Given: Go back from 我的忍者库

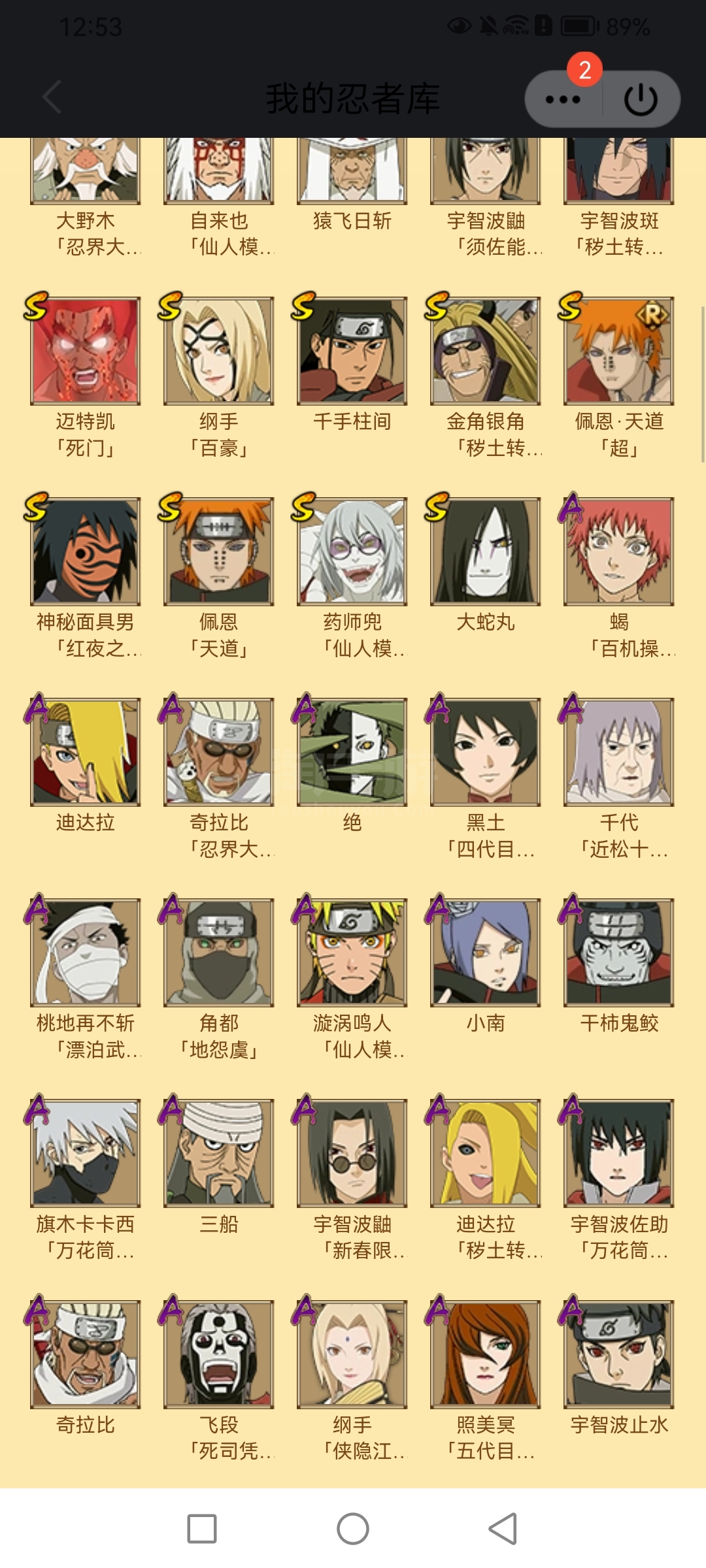Looking at the screenshot, I should pyautogui.click(x=52, y=98).
